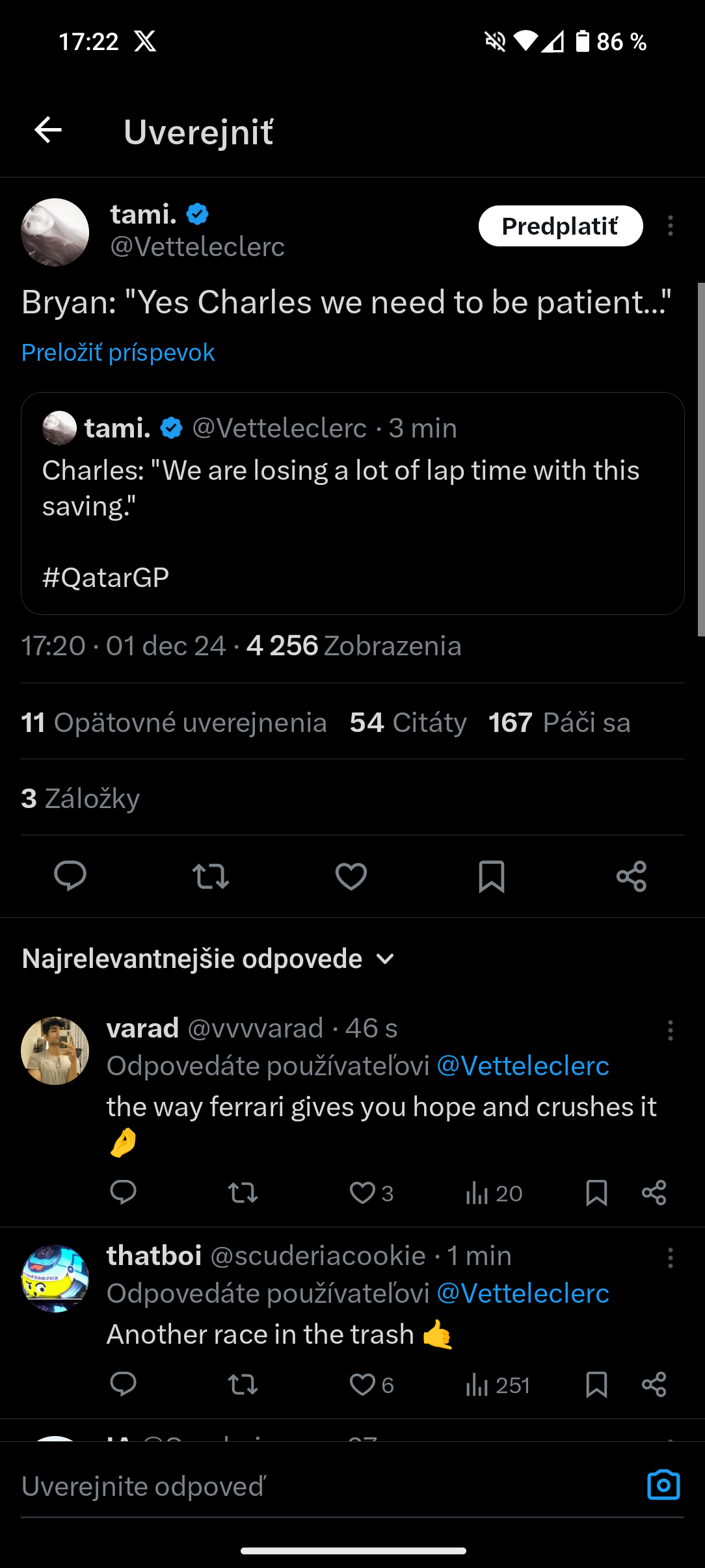The image size is (705, 1568).
Task: Reply to the main post via comment icon
Action: (70, 876)
